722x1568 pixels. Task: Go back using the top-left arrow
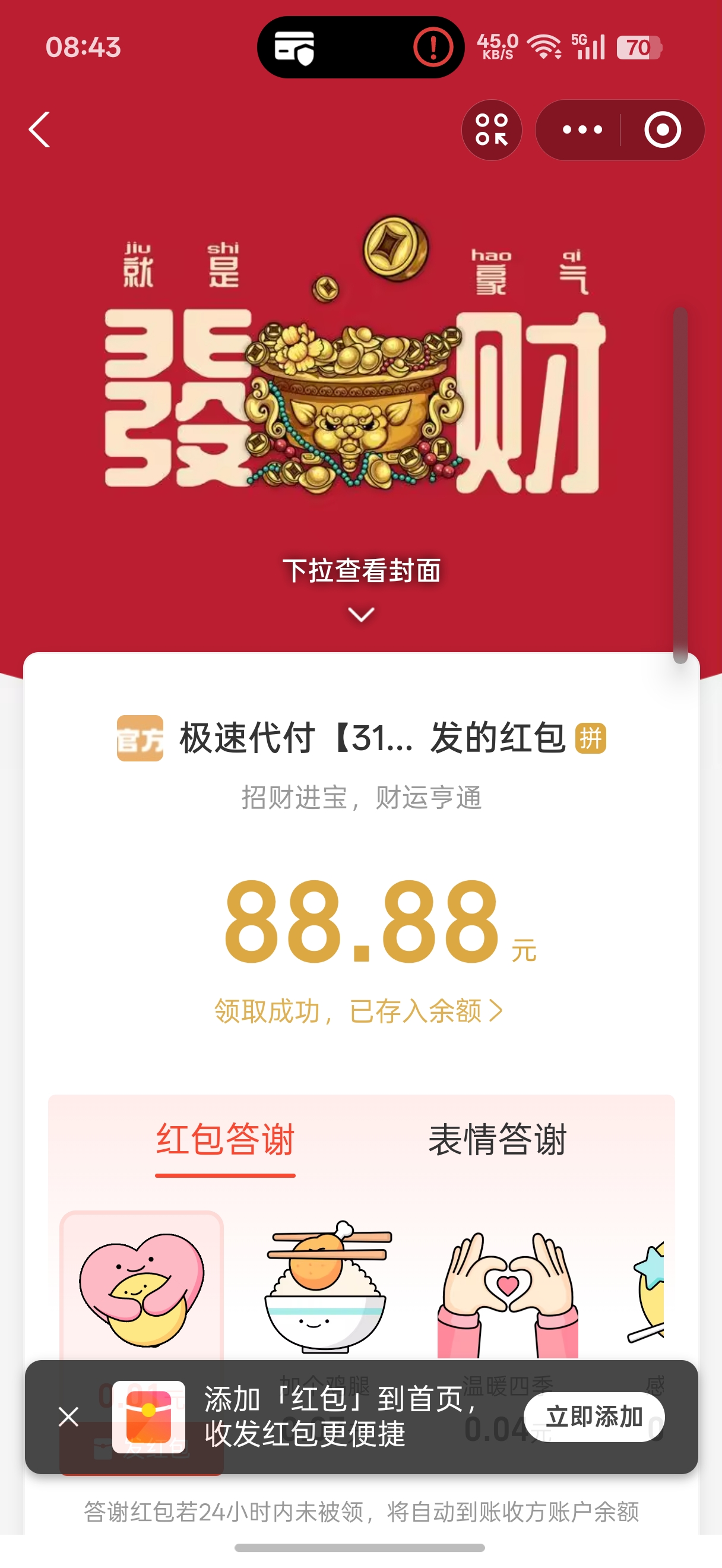point(40,129)
